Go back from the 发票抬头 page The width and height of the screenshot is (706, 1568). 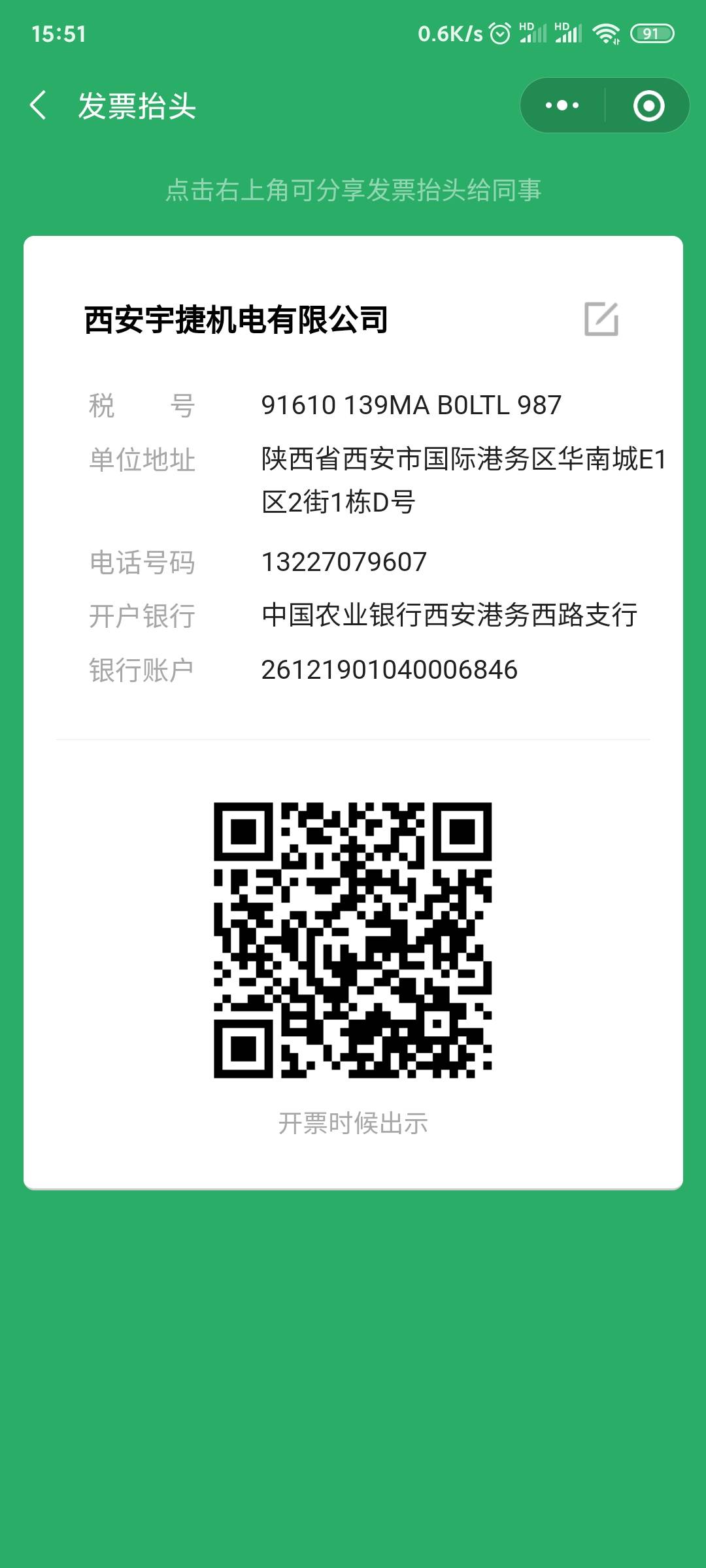coord(38,105)
